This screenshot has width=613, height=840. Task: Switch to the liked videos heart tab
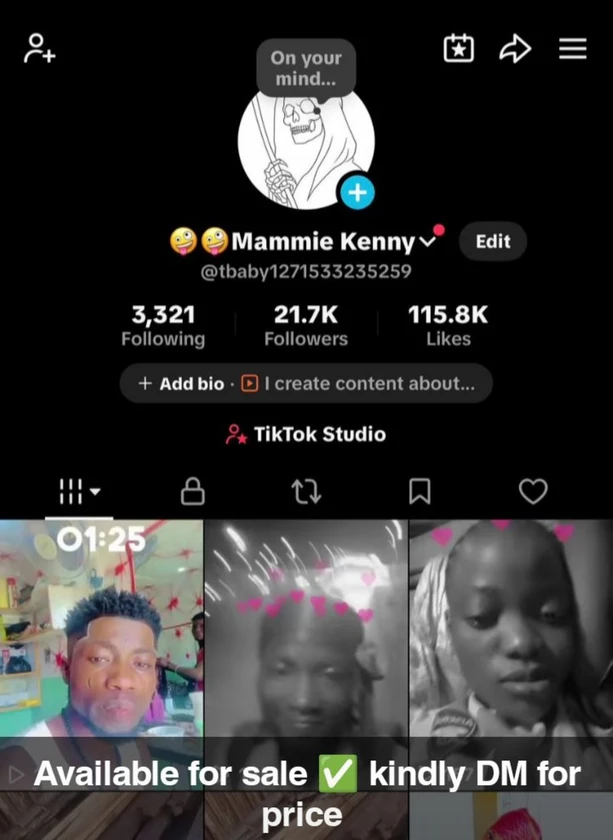pyautogui.click(x=533, y=491)
